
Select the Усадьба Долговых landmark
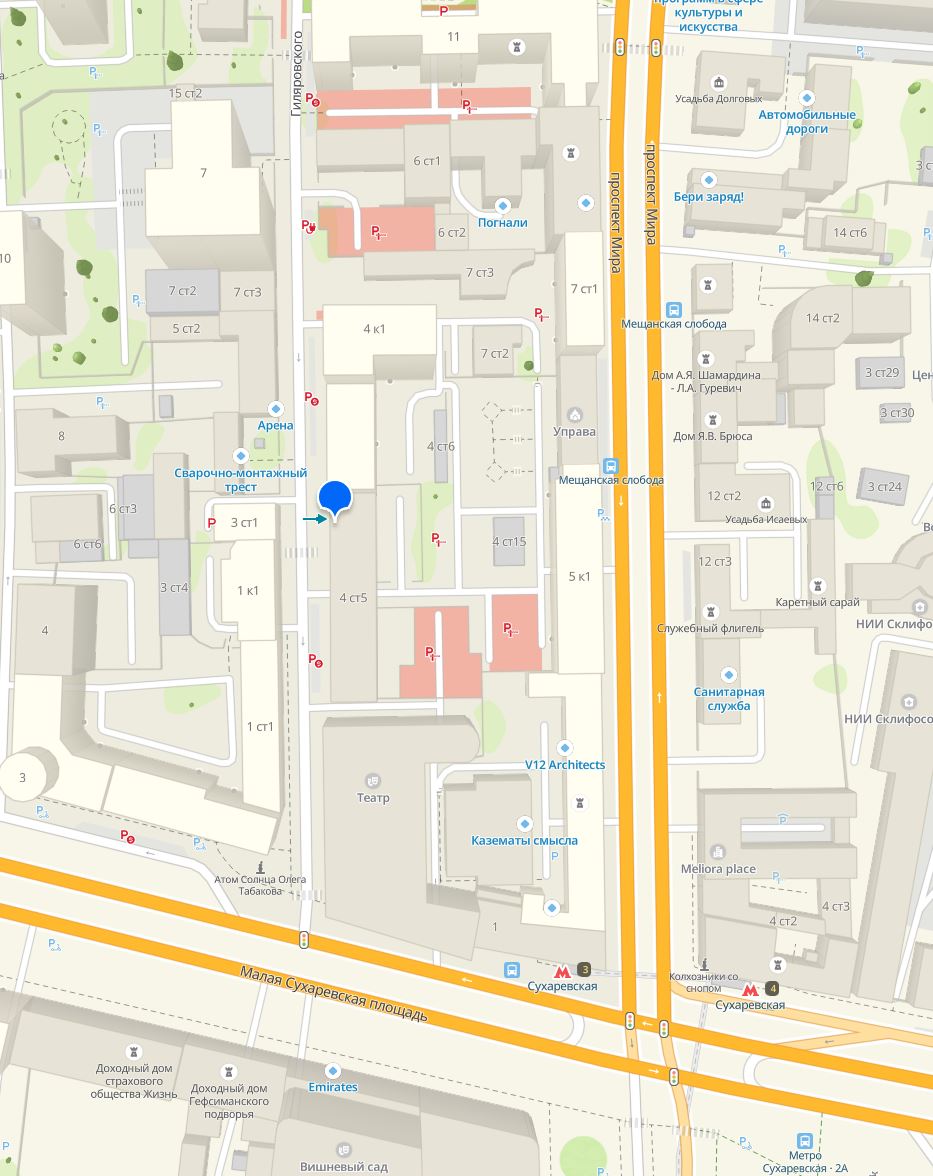[718, 83]
